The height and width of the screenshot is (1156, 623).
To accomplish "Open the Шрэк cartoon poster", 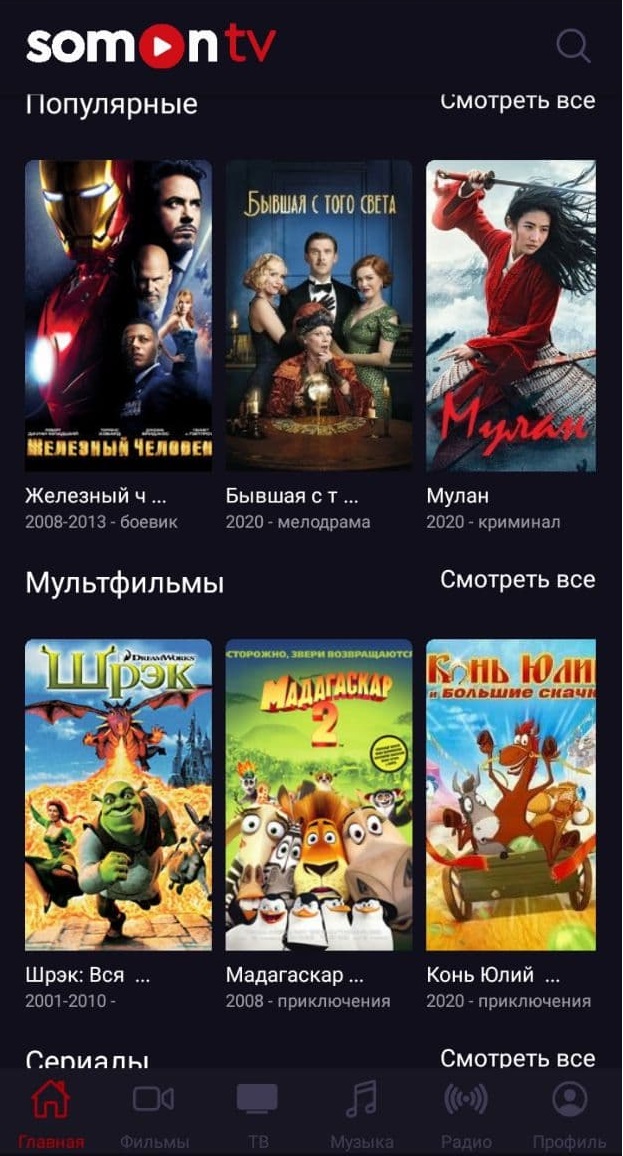I will [x=118, y=794].
